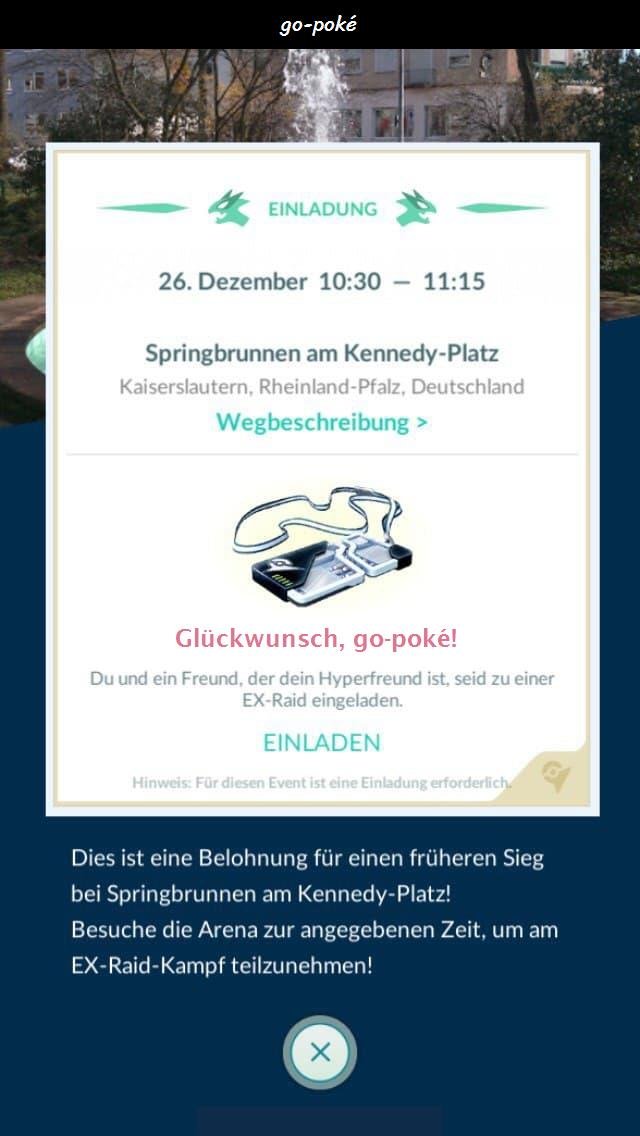The height and width of the screenshot is (1136, 640).
Task: Close the EX-Raid invitation screen
Action: coord(320,1051)
